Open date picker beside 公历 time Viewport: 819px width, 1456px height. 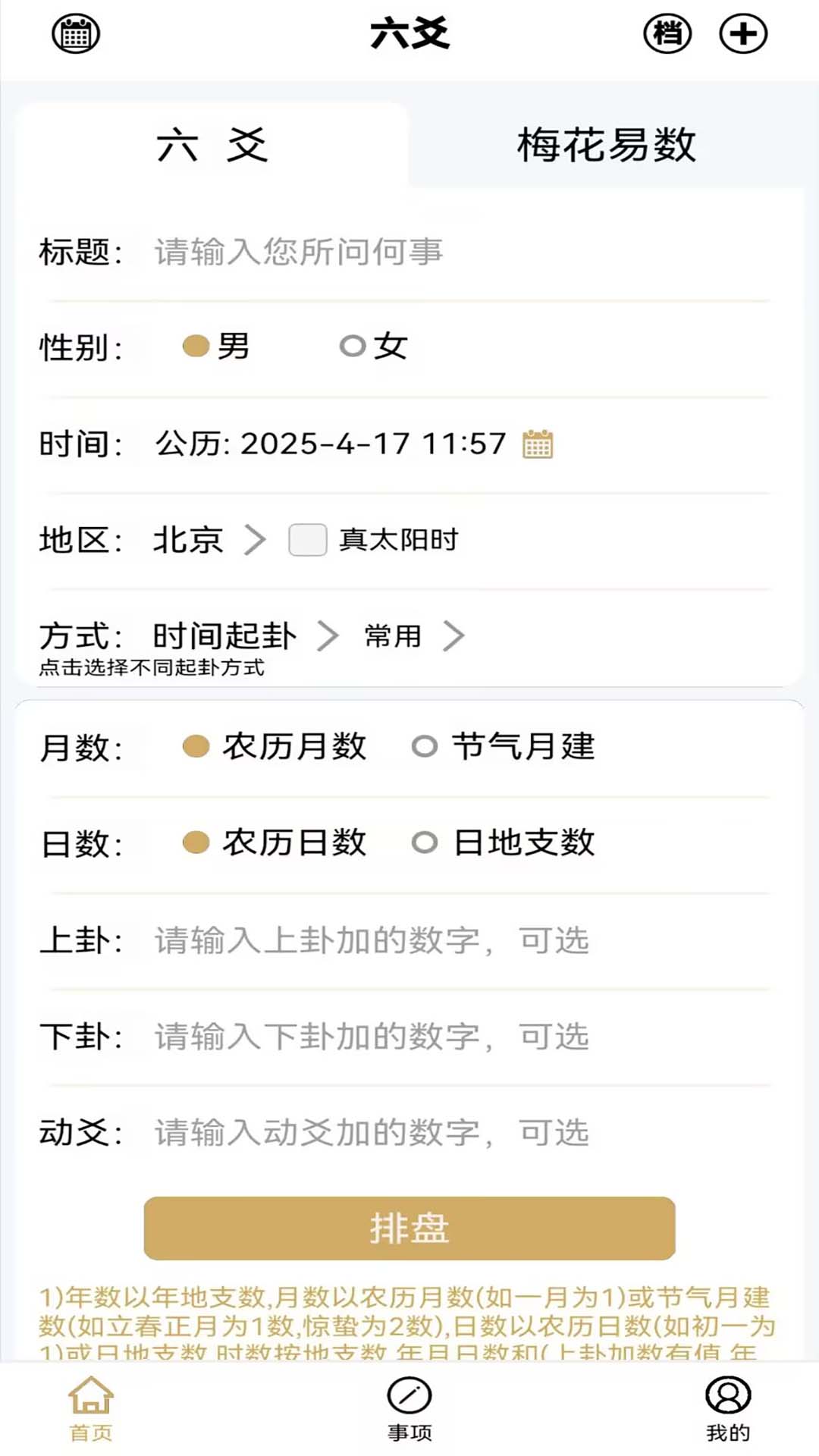point(538,444)
